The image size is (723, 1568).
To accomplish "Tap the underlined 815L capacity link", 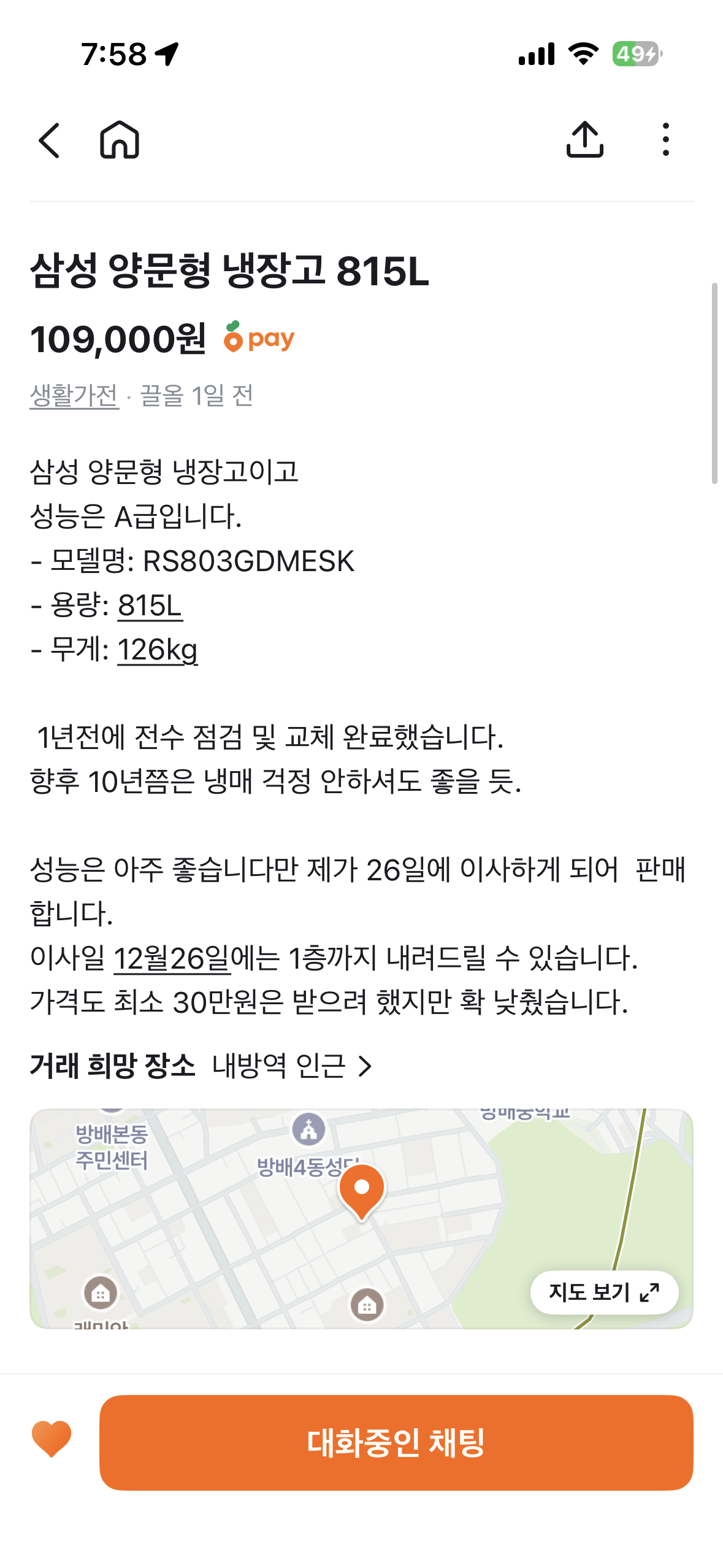I will point(150,605).
